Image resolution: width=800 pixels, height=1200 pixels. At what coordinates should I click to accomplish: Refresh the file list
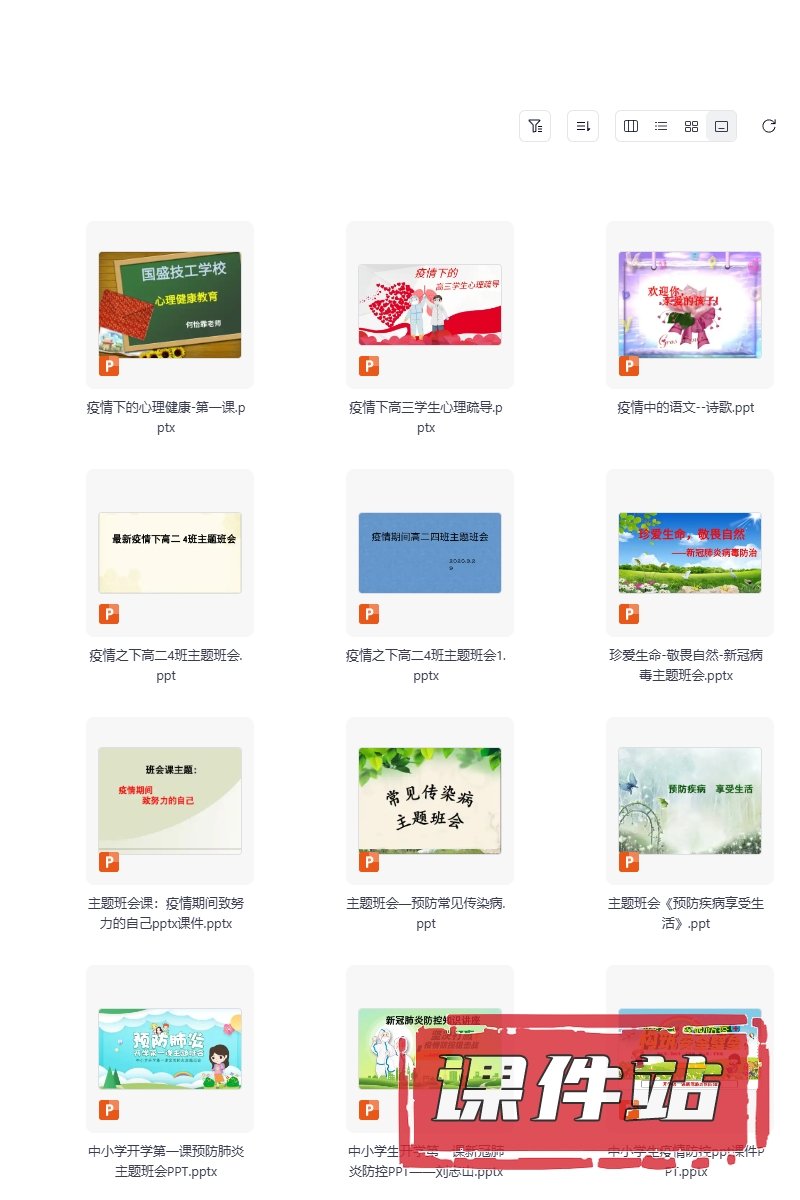tap(769, 126)
